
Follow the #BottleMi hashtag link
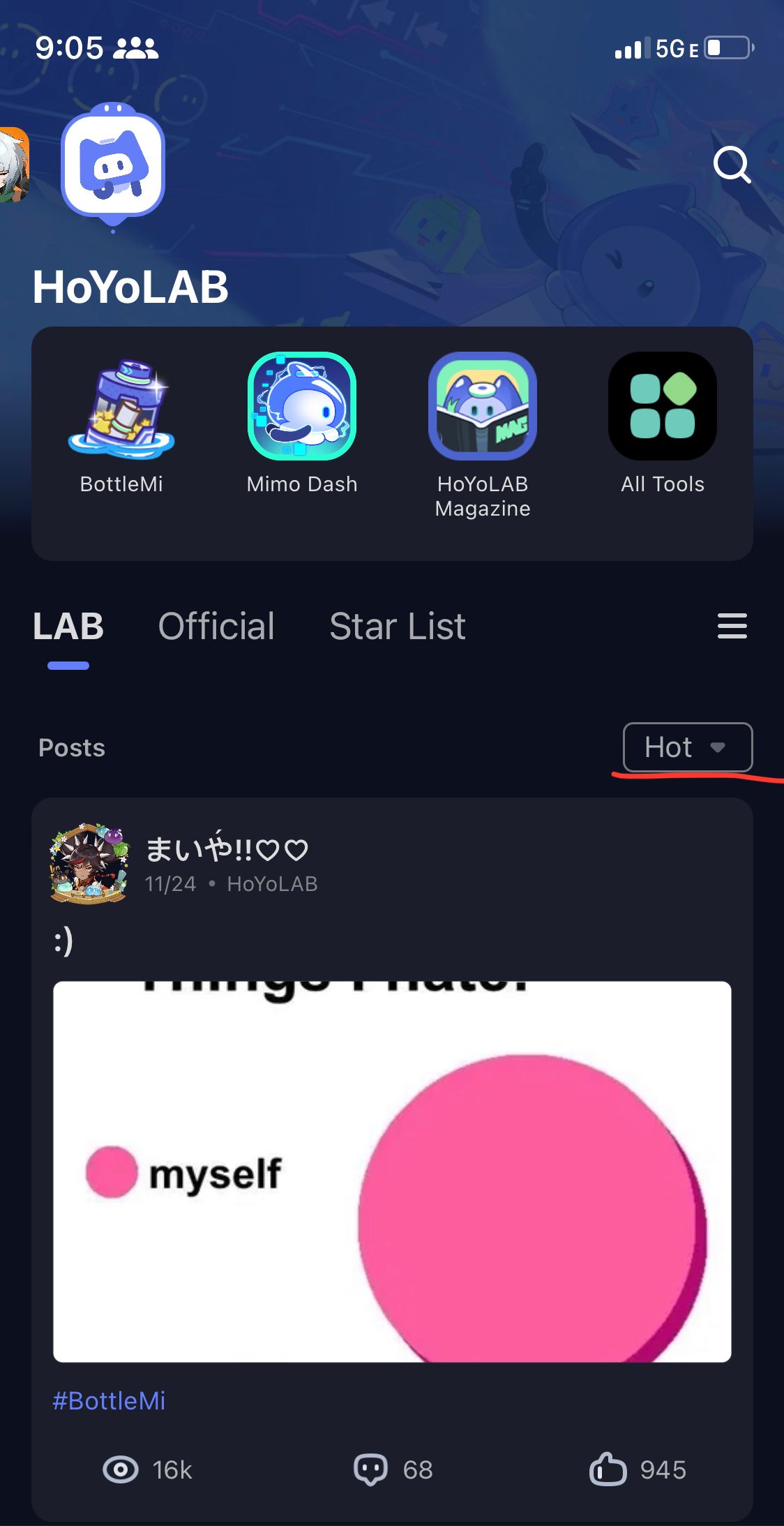110,1400
